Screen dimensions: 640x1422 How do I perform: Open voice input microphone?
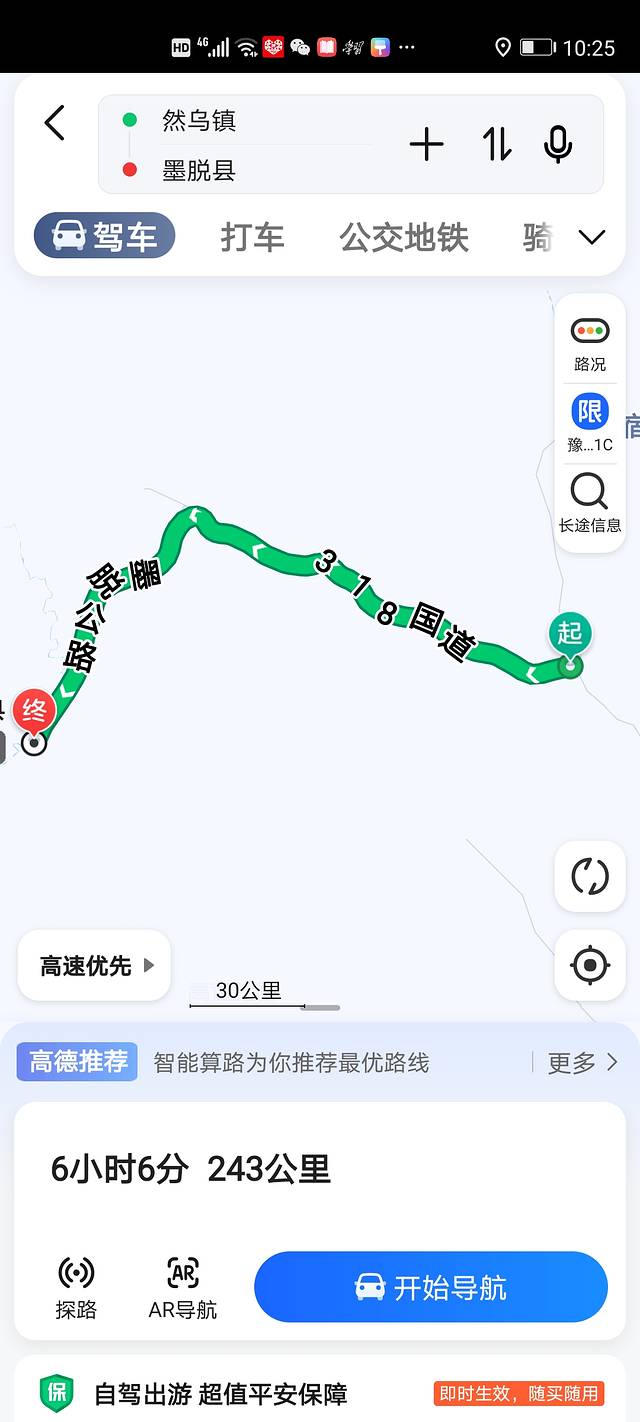558,145
